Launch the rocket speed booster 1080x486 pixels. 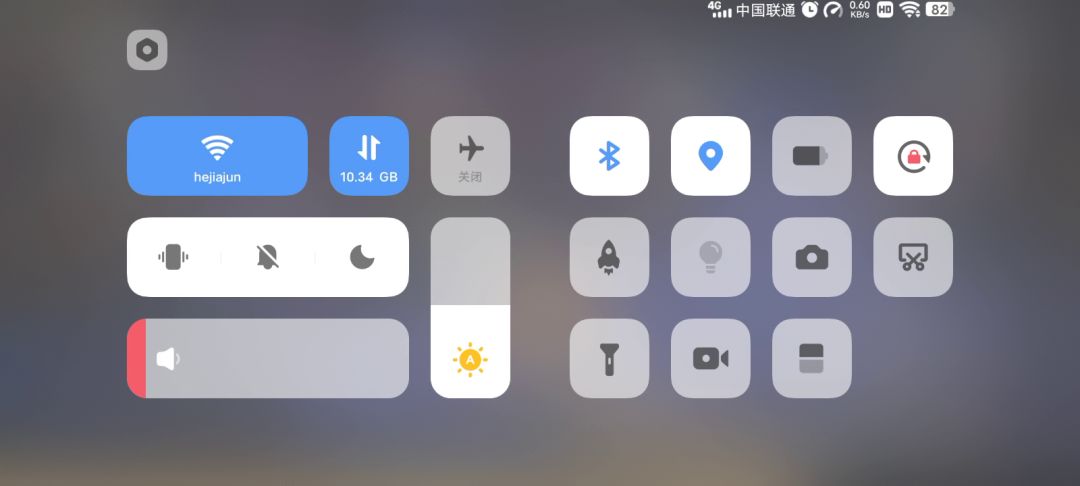point(609,257)
